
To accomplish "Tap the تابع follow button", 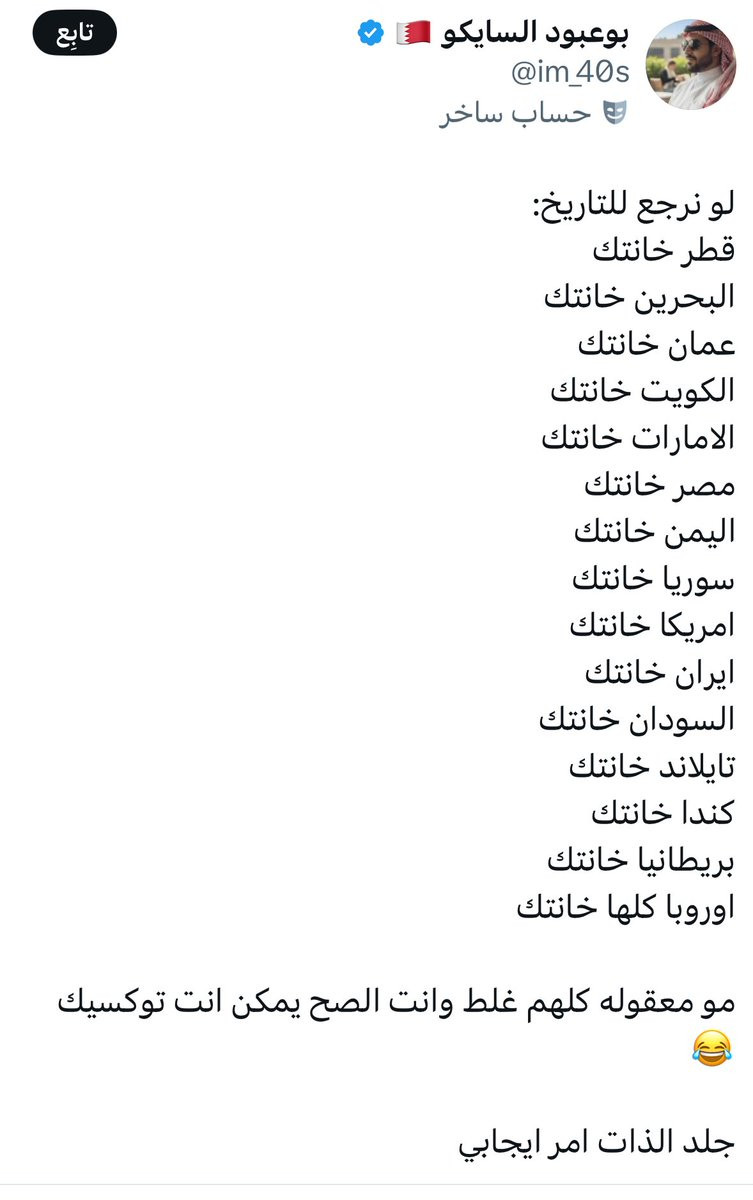I will pyautogui.click(x=75, y=33).
